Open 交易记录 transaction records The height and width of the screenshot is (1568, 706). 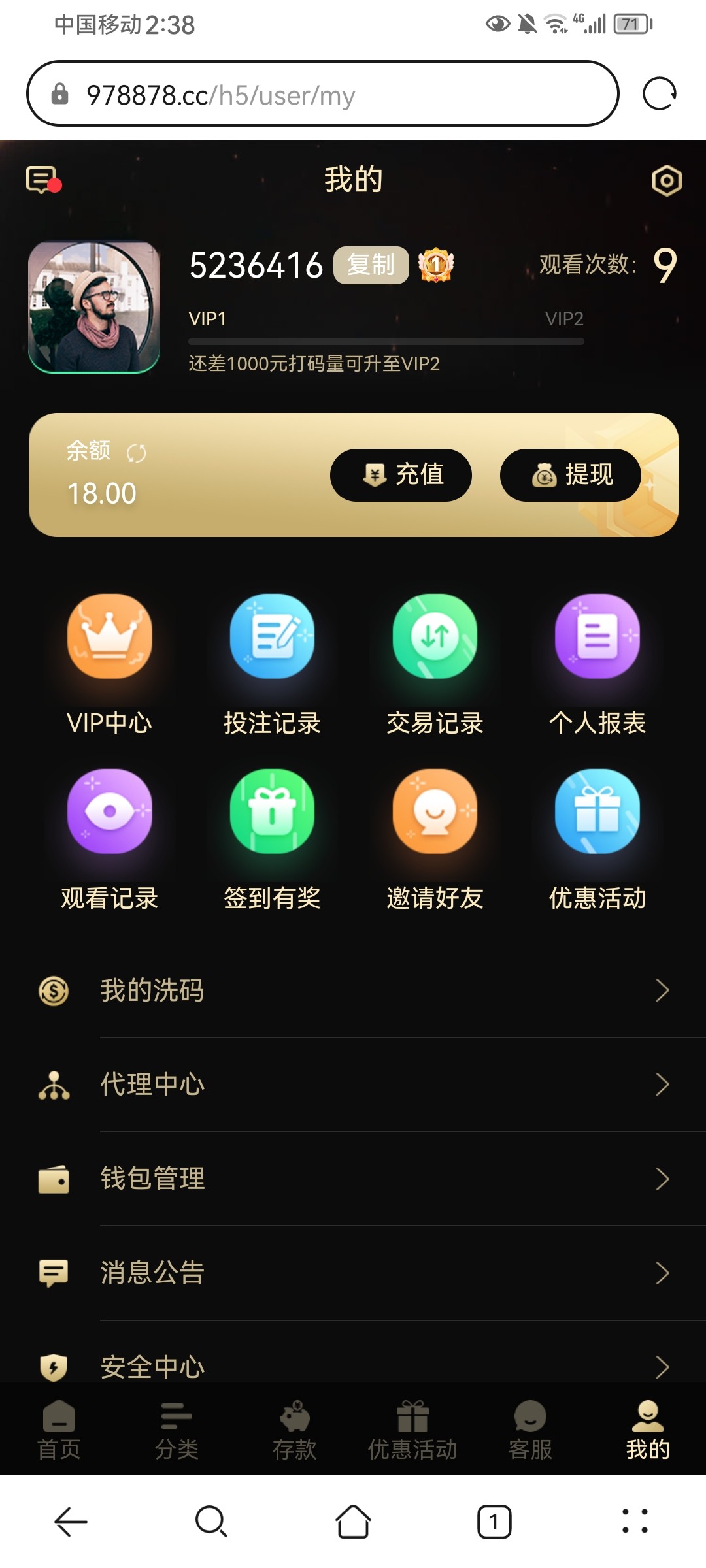pos(435,663)
